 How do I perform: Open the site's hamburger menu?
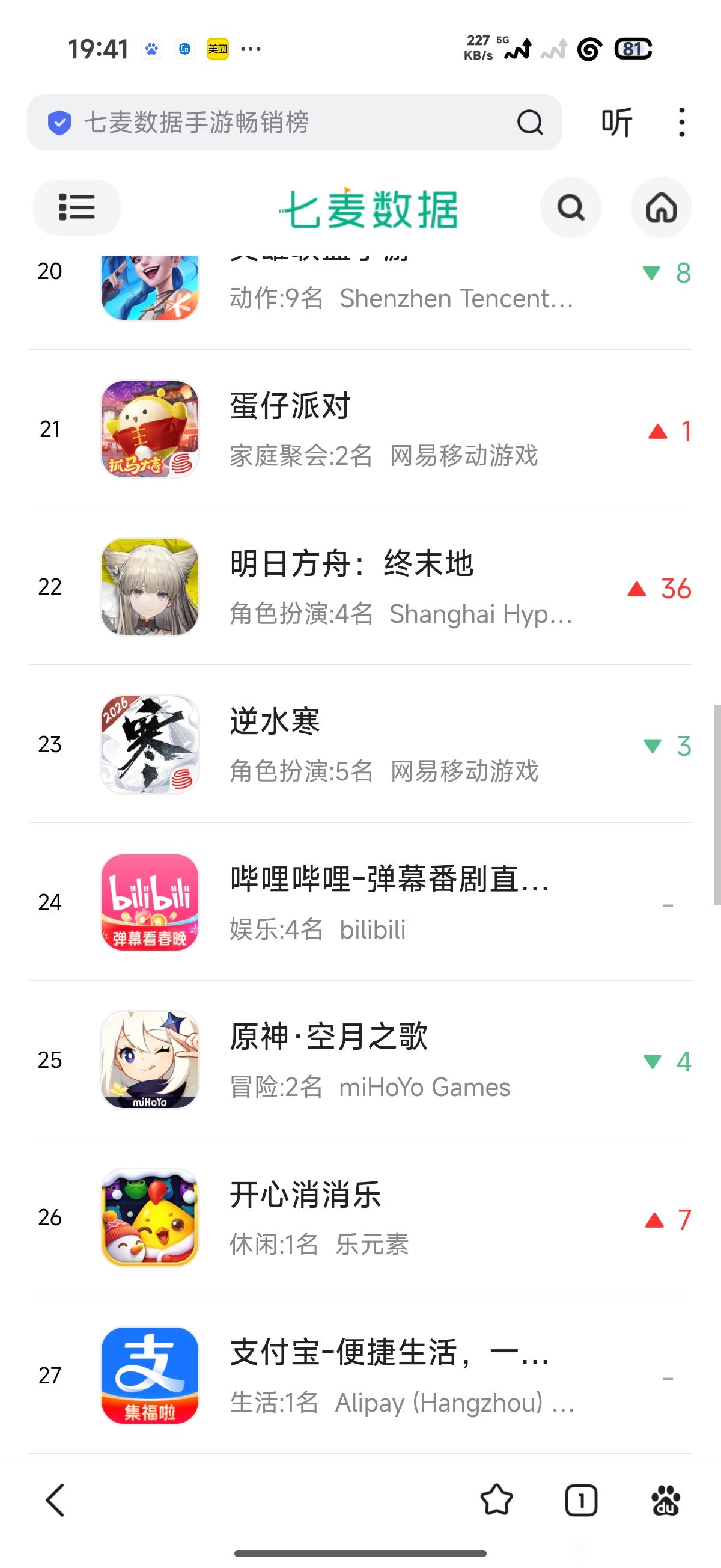coord(77,207)
